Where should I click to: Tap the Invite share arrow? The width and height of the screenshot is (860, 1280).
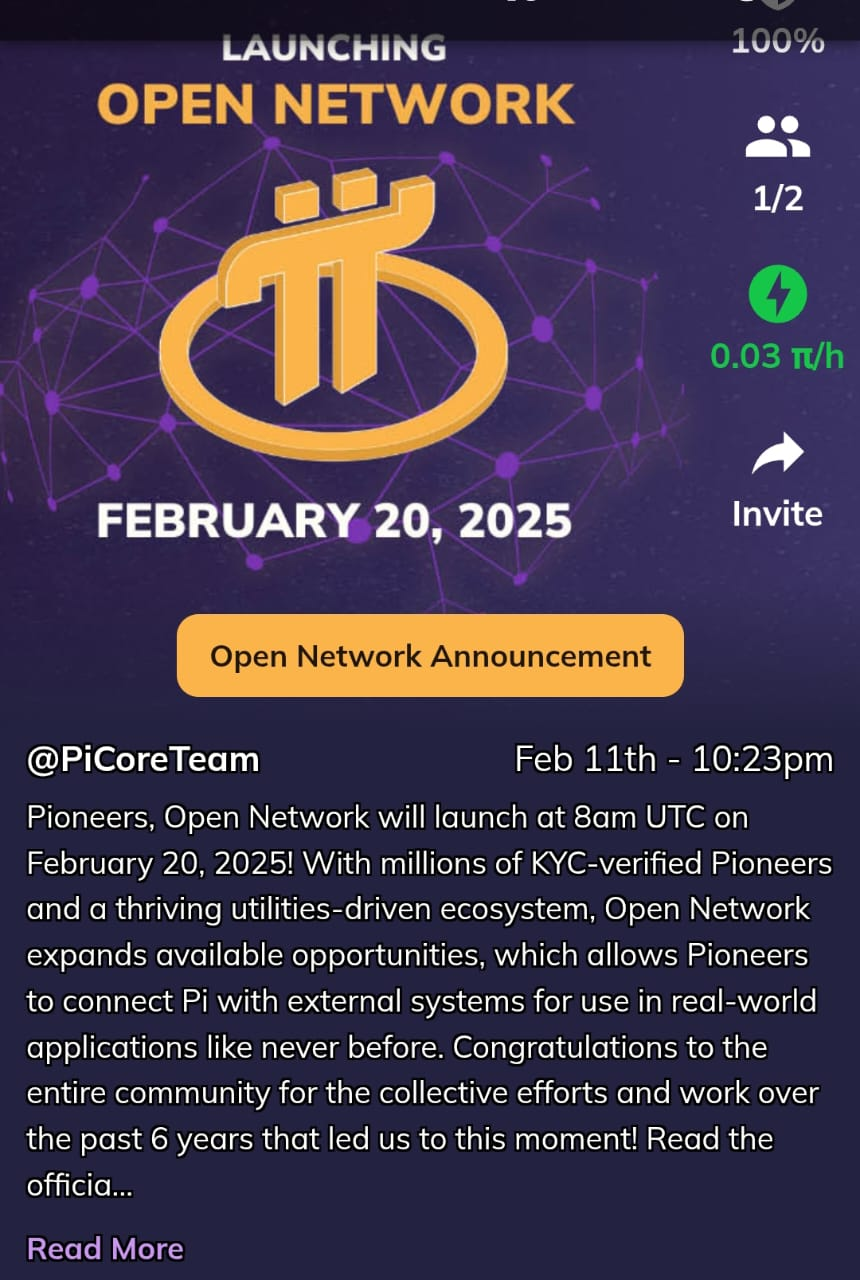pyautogui.click(x=777, y=455)
